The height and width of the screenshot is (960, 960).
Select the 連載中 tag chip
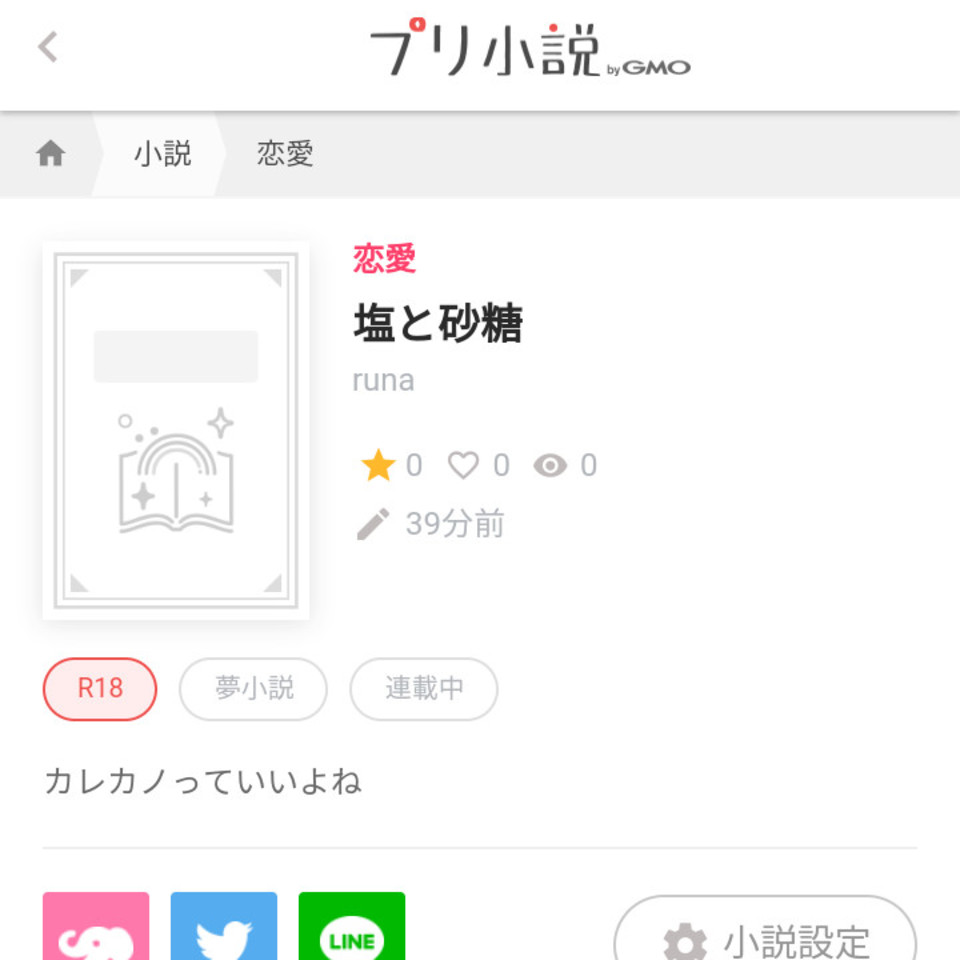(x=424, y=689)
